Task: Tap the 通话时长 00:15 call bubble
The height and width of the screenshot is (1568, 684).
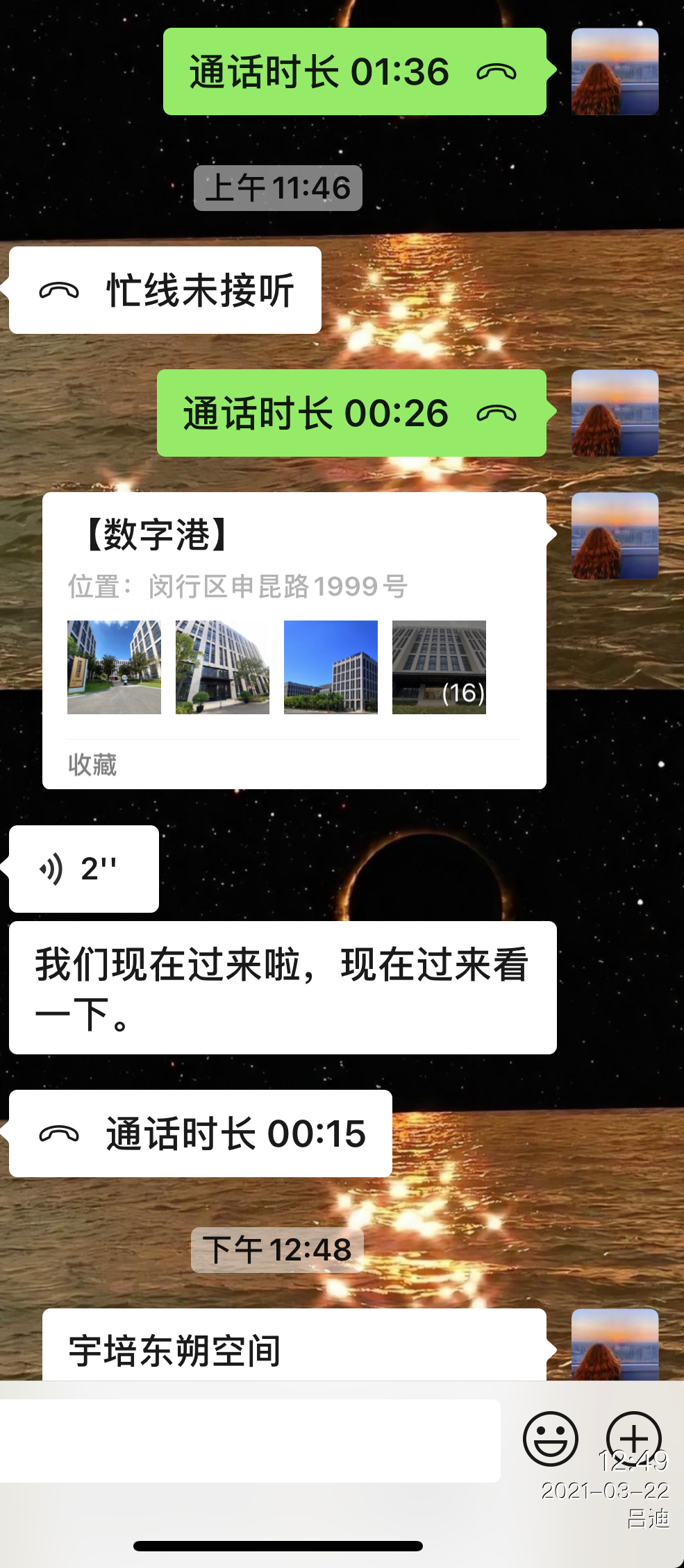Action: click(x=201, y=1133)
